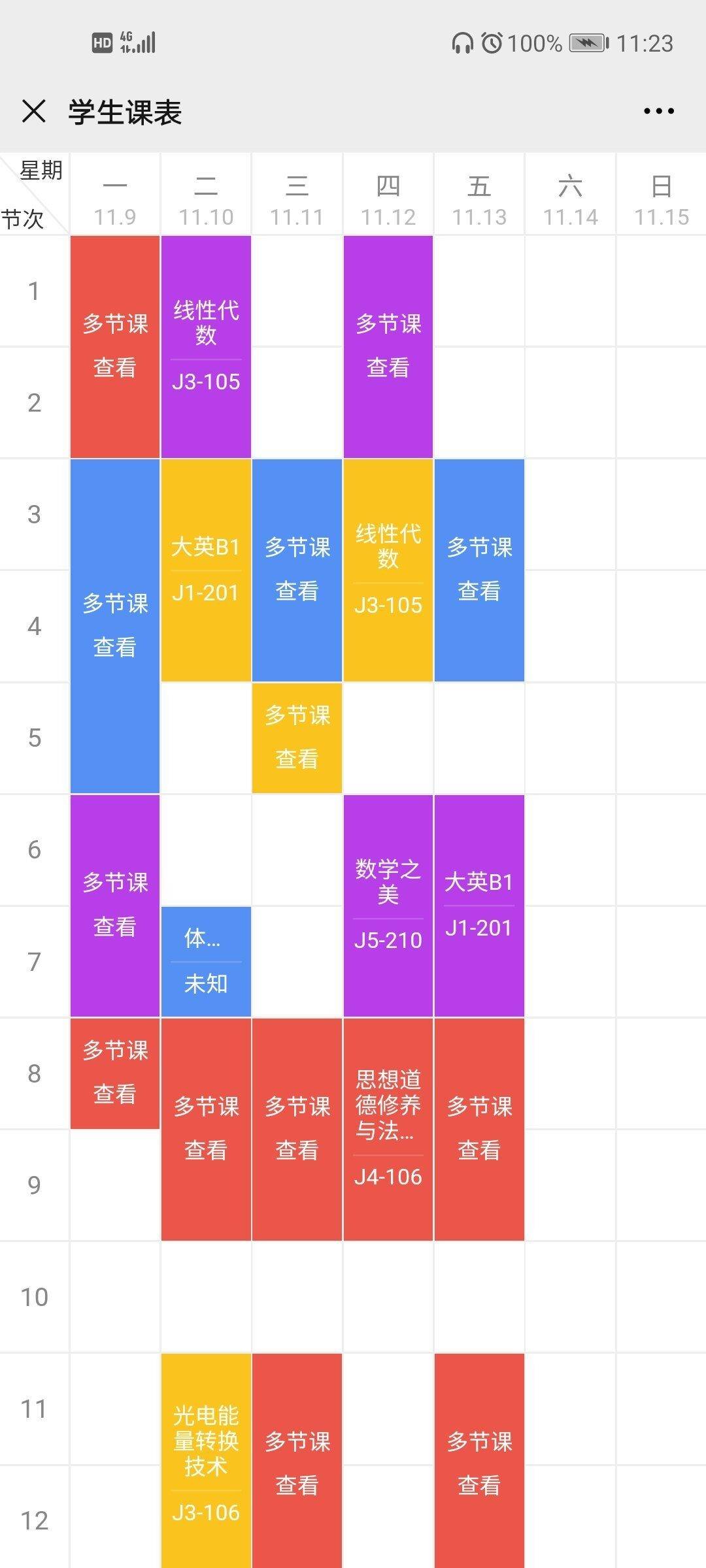View Wednesday's yellow 多节课 block at period 5

tap(297, 738)
